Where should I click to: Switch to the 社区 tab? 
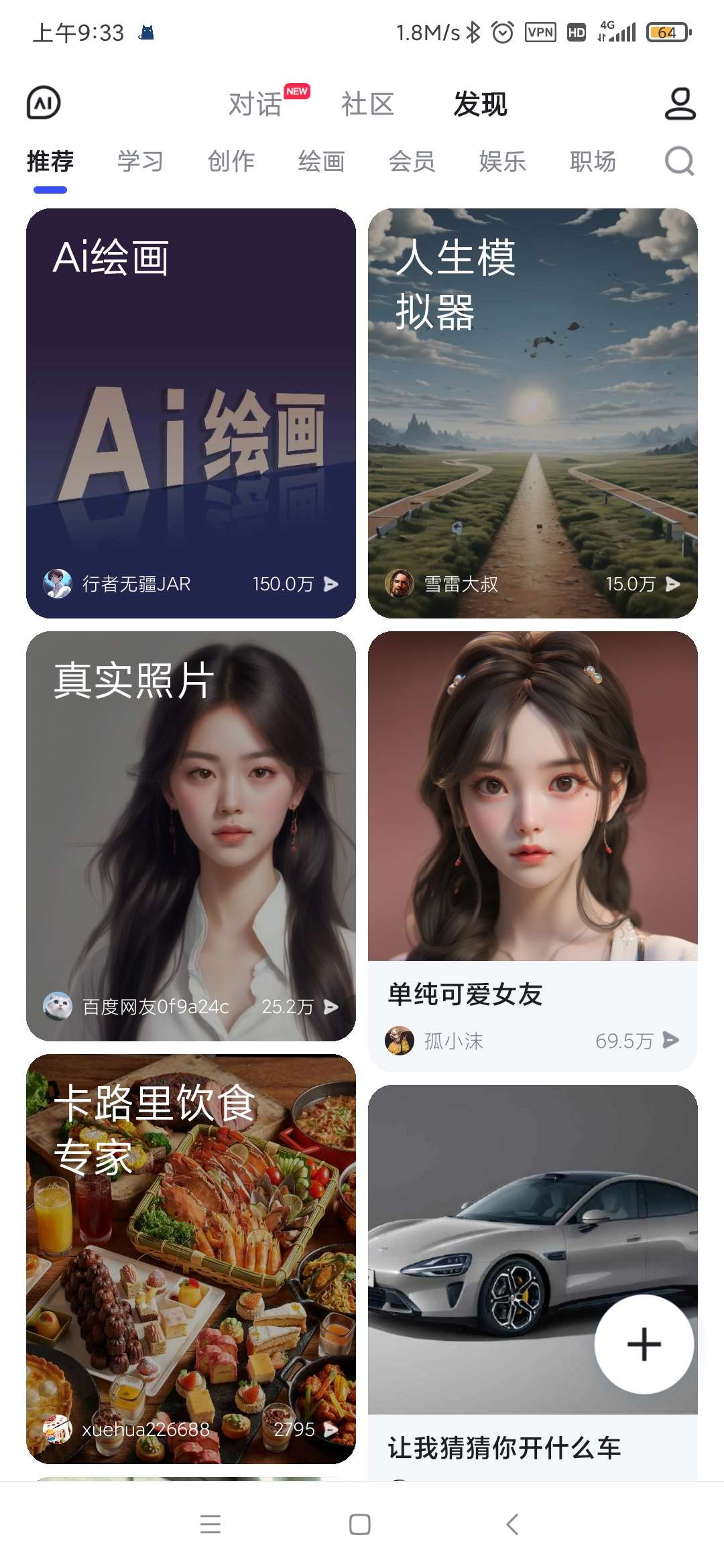click(x=367, y=105)
